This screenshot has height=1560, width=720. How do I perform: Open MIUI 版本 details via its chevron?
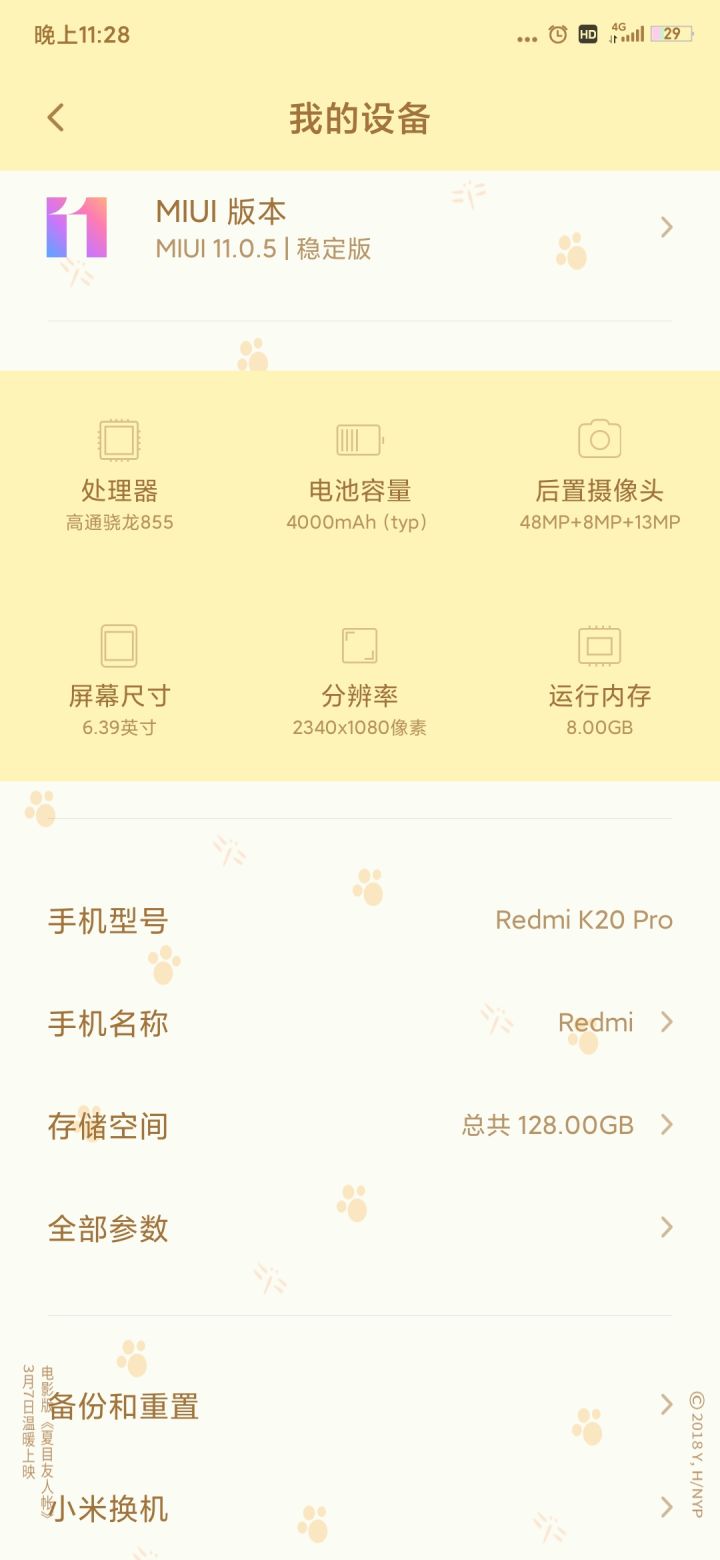coord(666,228)
